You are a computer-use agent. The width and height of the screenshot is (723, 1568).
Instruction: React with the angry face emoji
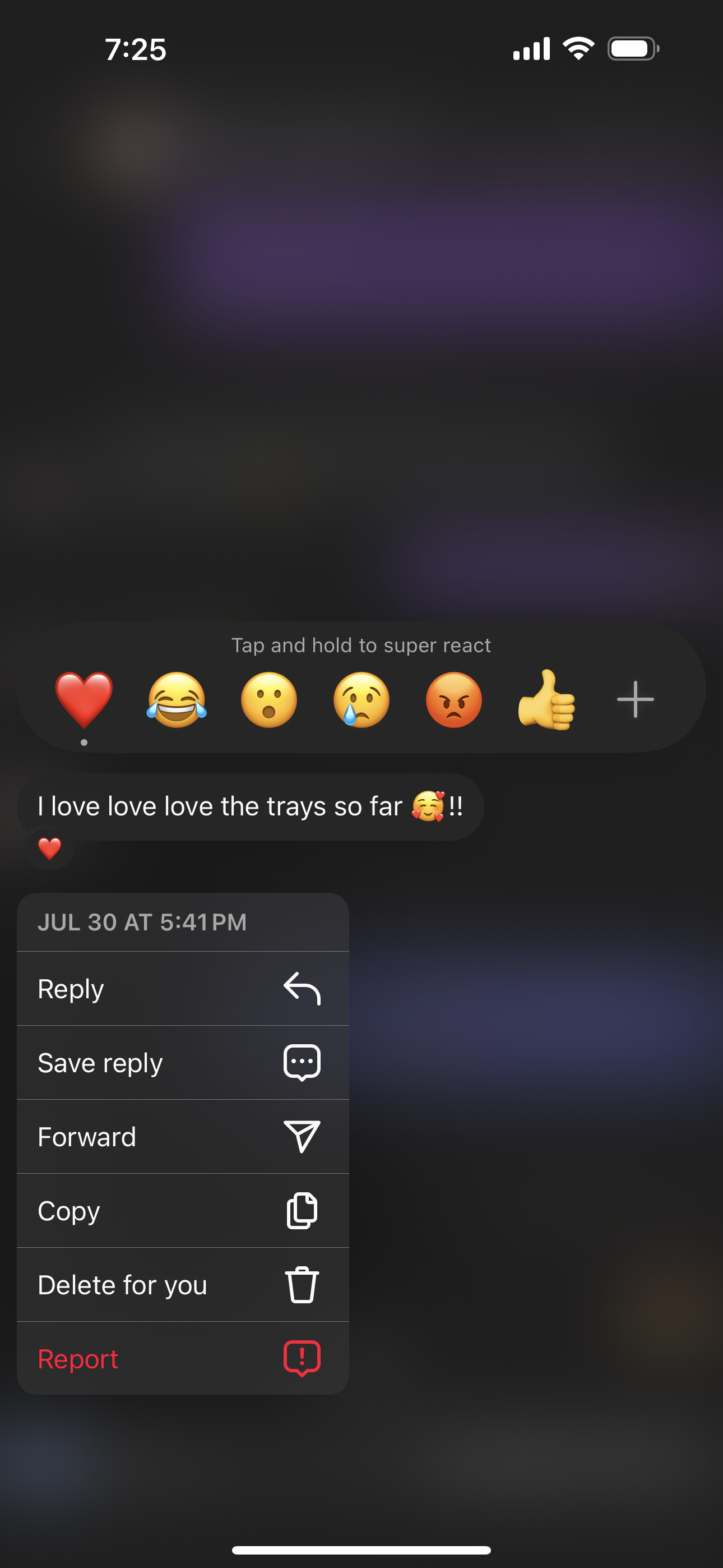pos(454,700)
